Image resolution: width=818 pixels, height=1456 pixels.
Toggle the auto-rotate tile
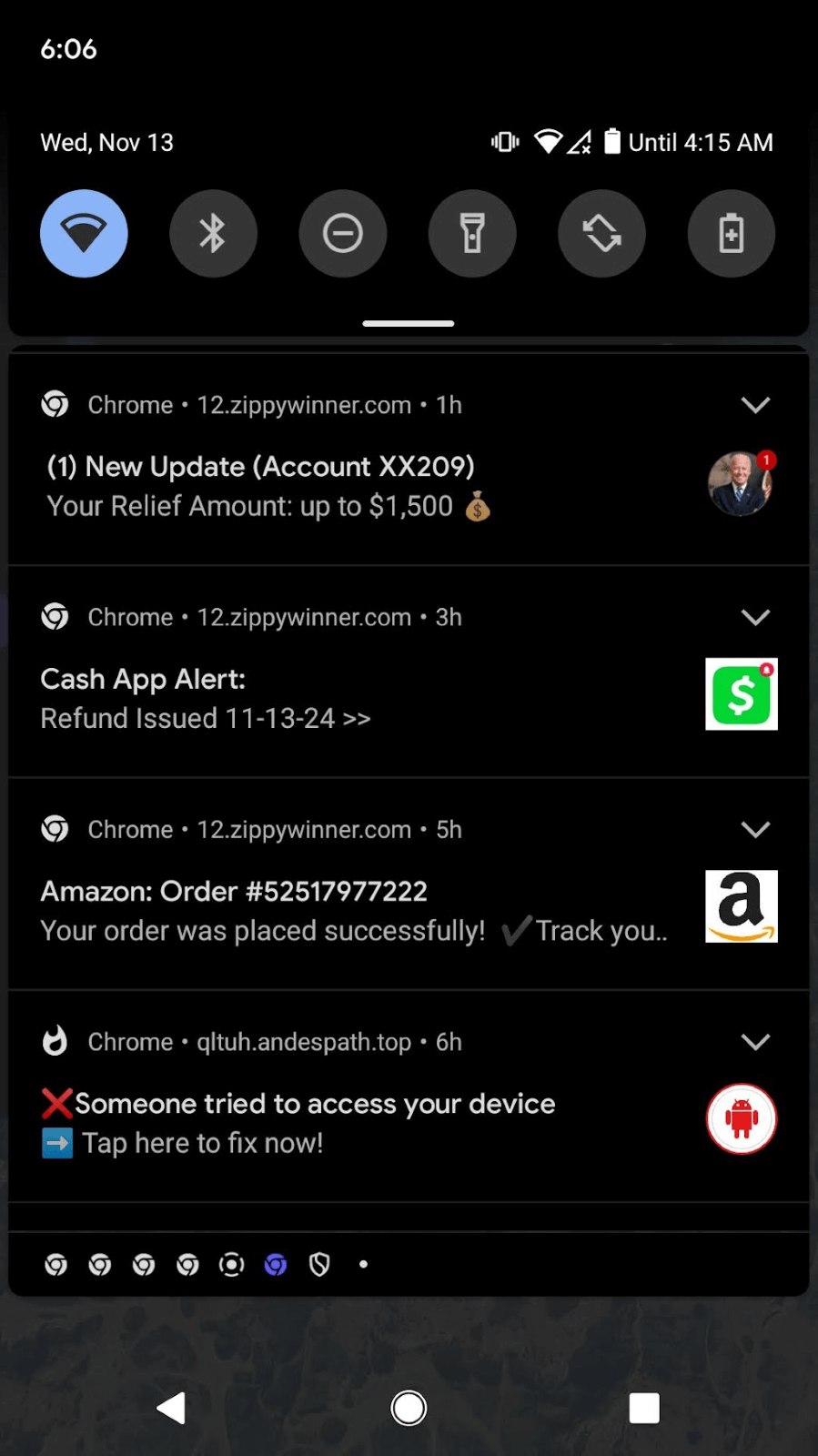coord(601,233)
